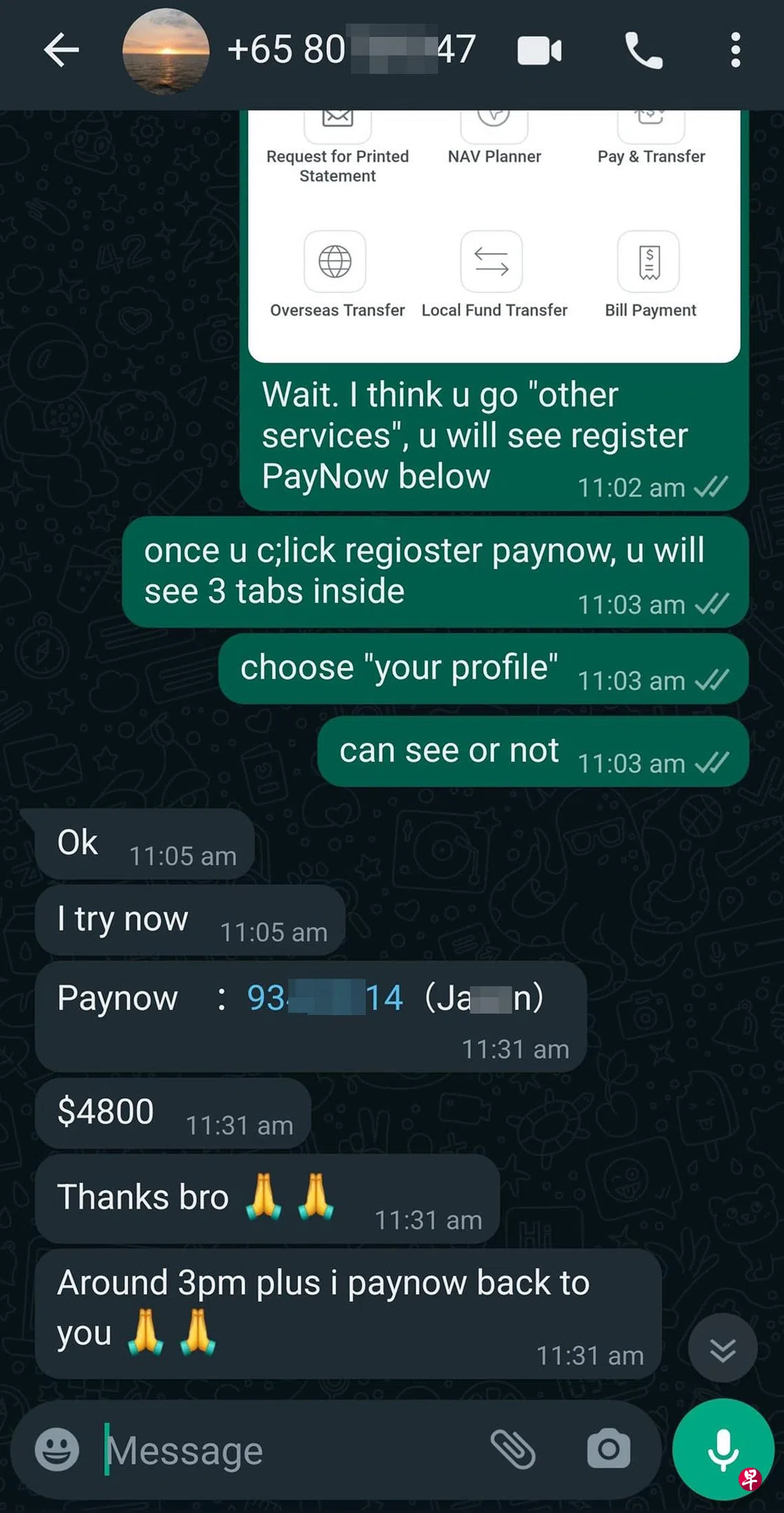Open the overflow menu

click(735, 50)
